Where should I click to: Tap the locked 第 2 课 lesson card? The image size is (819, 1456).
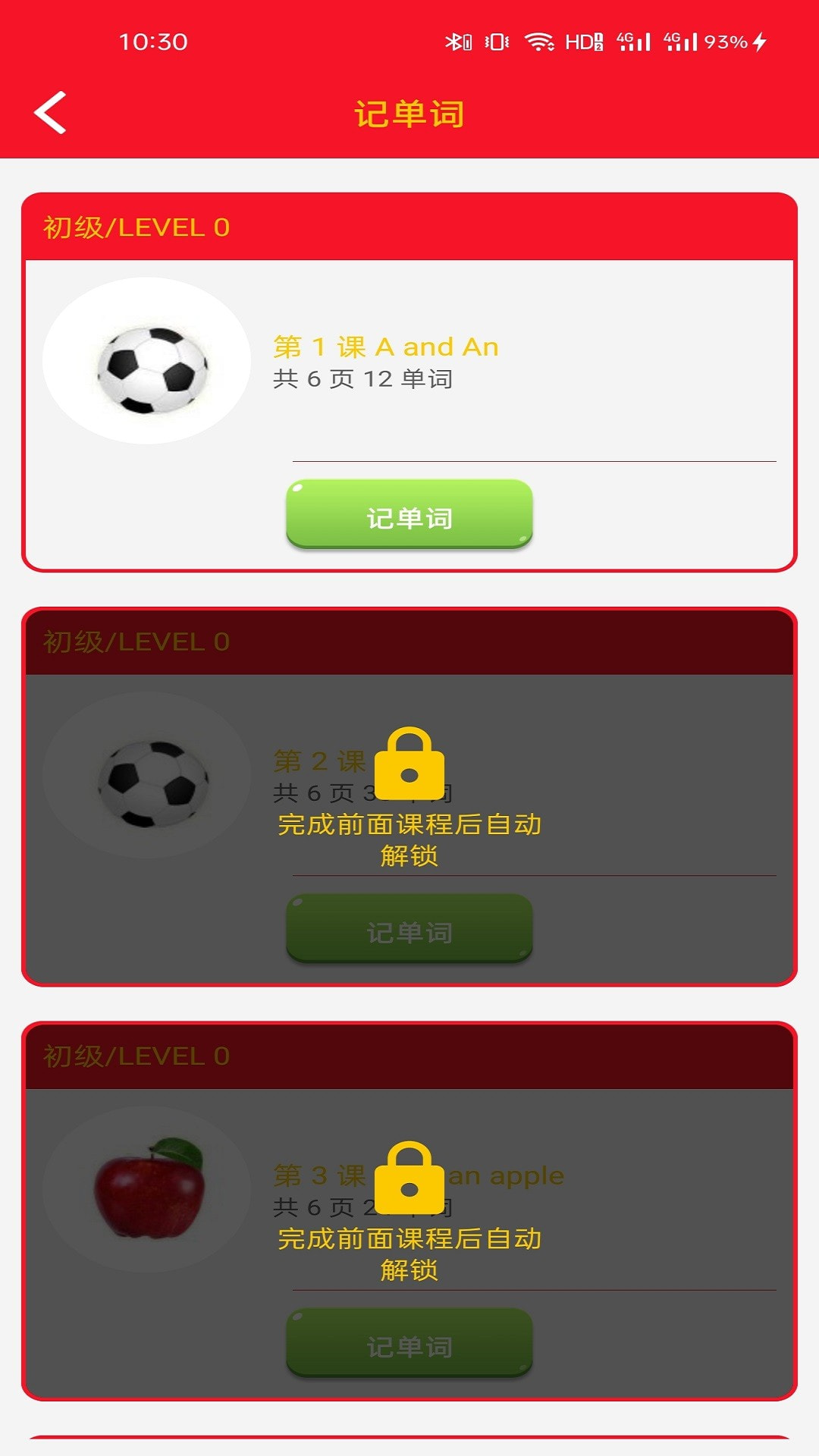(x=409, y=796)
